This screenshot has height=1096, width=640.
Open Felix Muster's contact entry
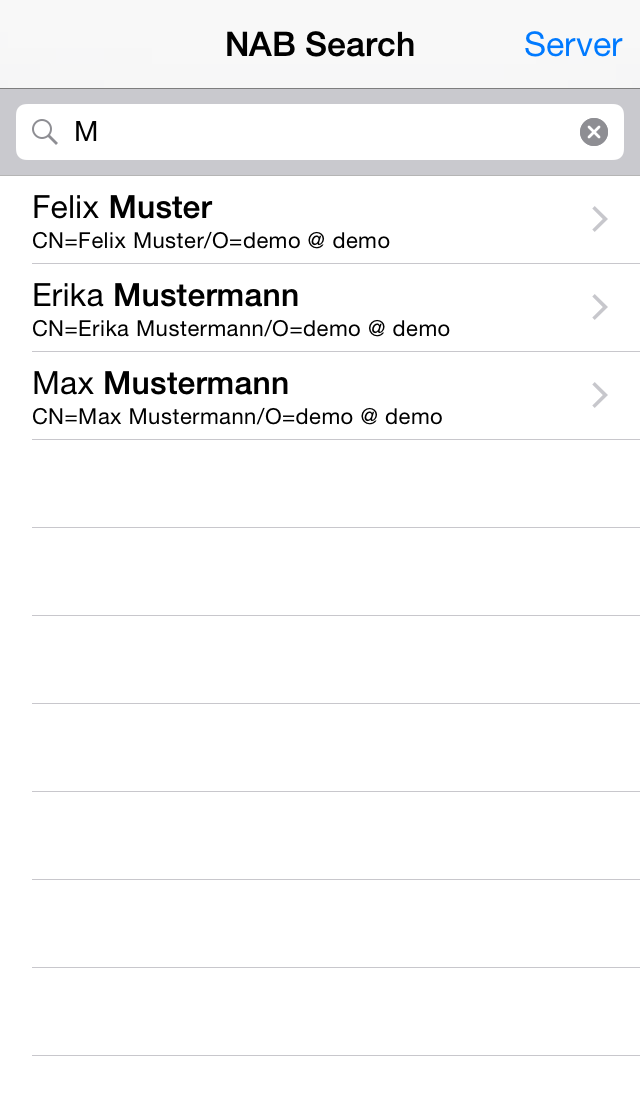tap(320, 219)
